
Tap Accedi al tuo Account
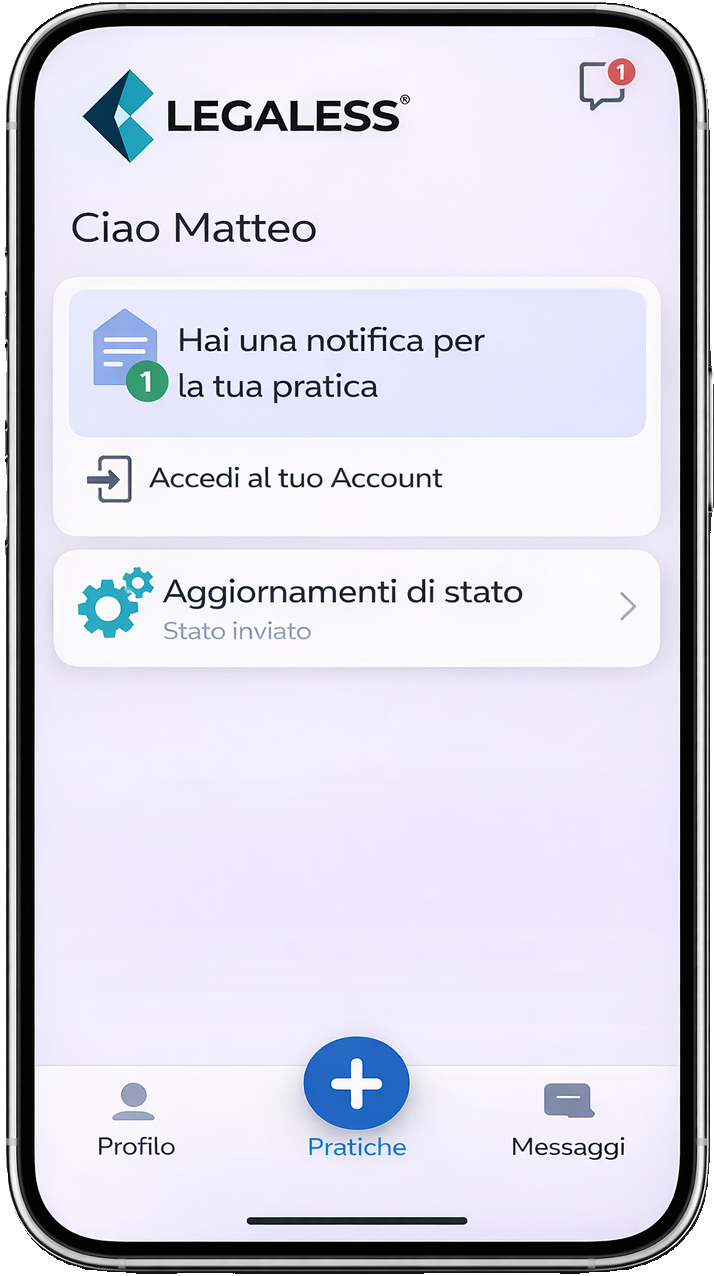296,478
